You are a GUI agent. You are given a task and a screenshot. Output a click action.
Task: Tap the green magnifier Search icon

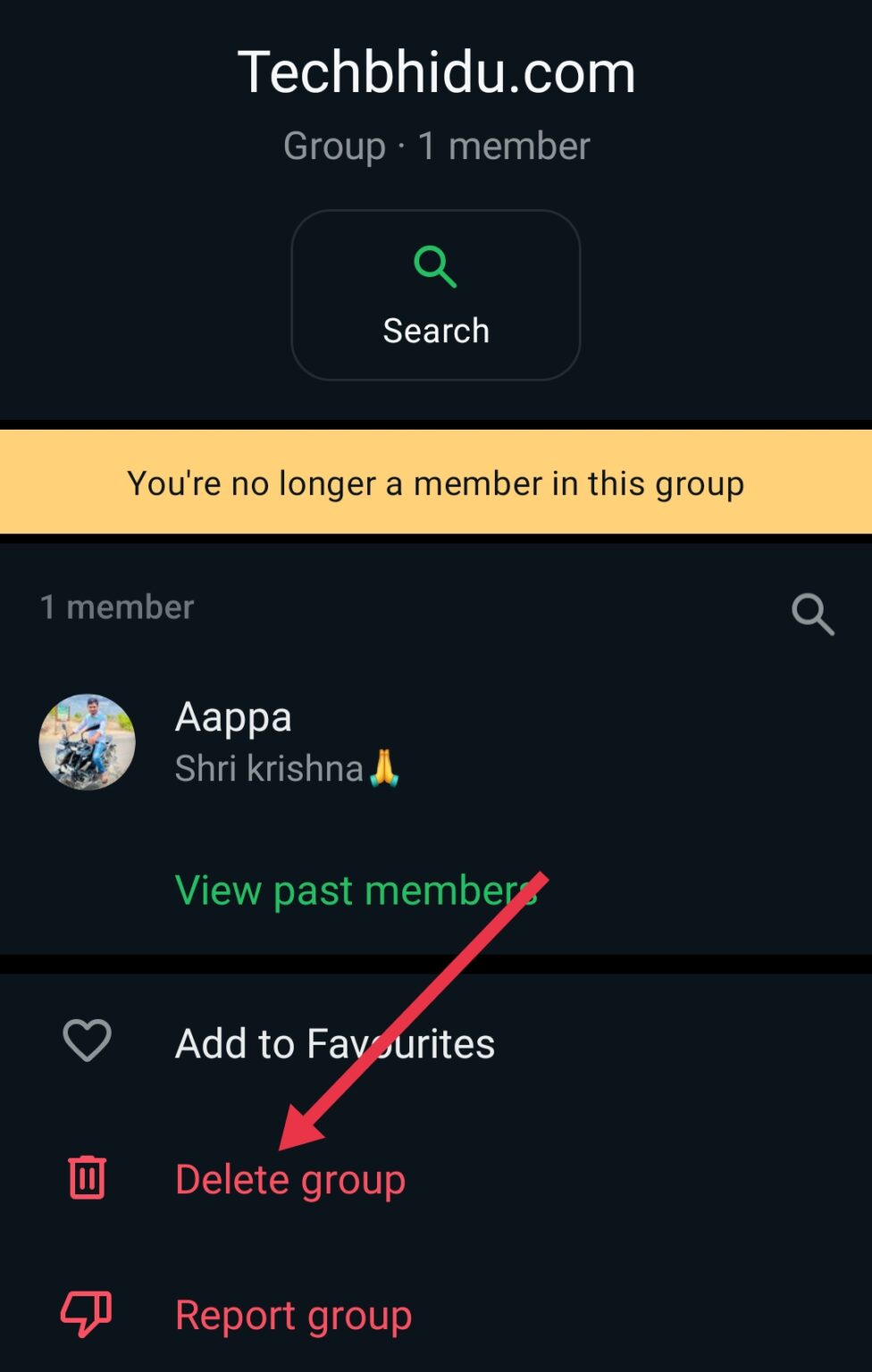tap(435, 266)
